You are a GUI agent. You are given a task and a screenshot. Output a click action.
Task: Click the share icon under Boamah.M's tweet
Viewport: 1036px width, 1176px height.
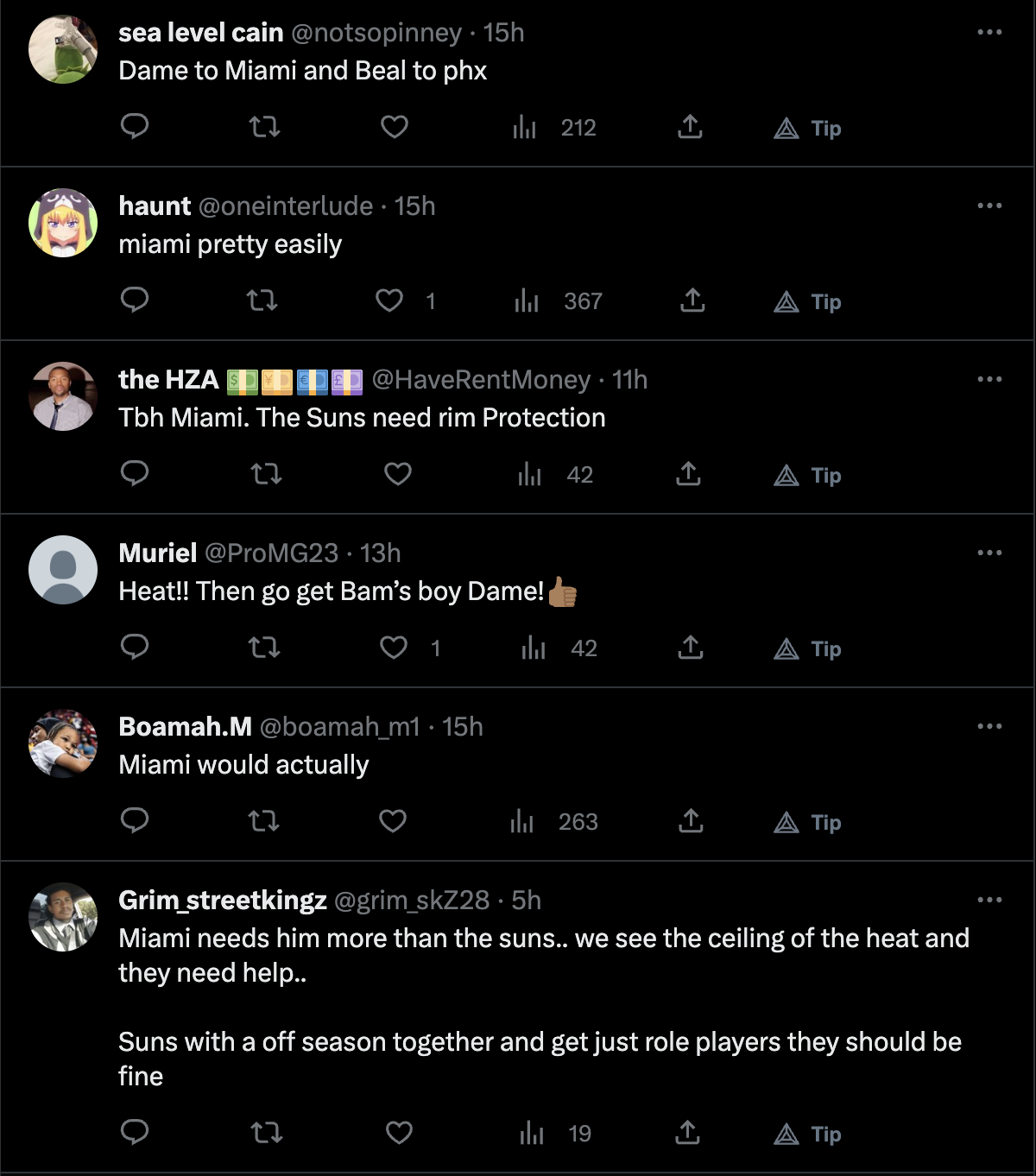(x=689, y=821)
